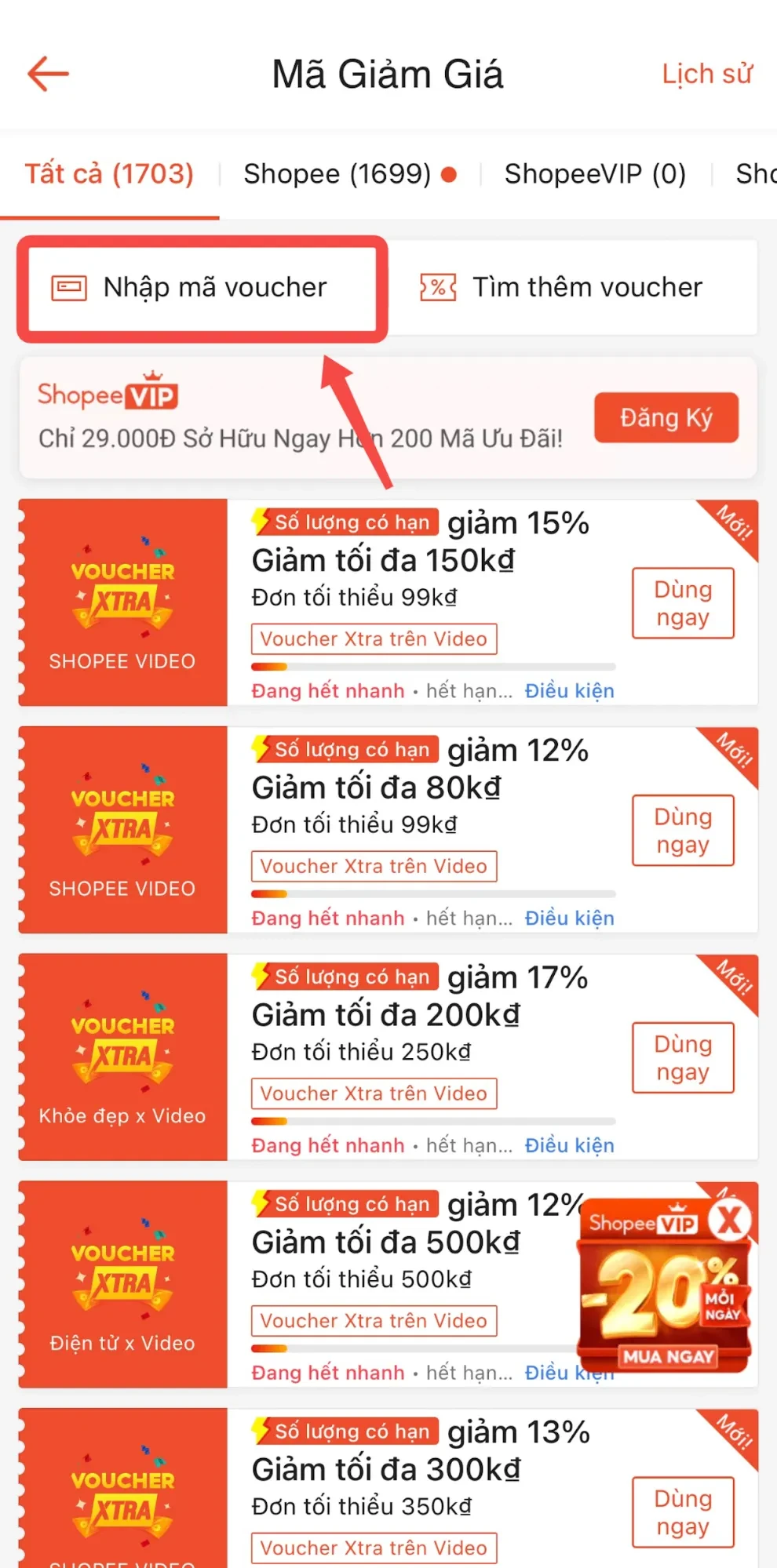The height and width of the screenshot is (1568, 777).
Task: Open Lịch sử voucher history
Action: (706, 74)
